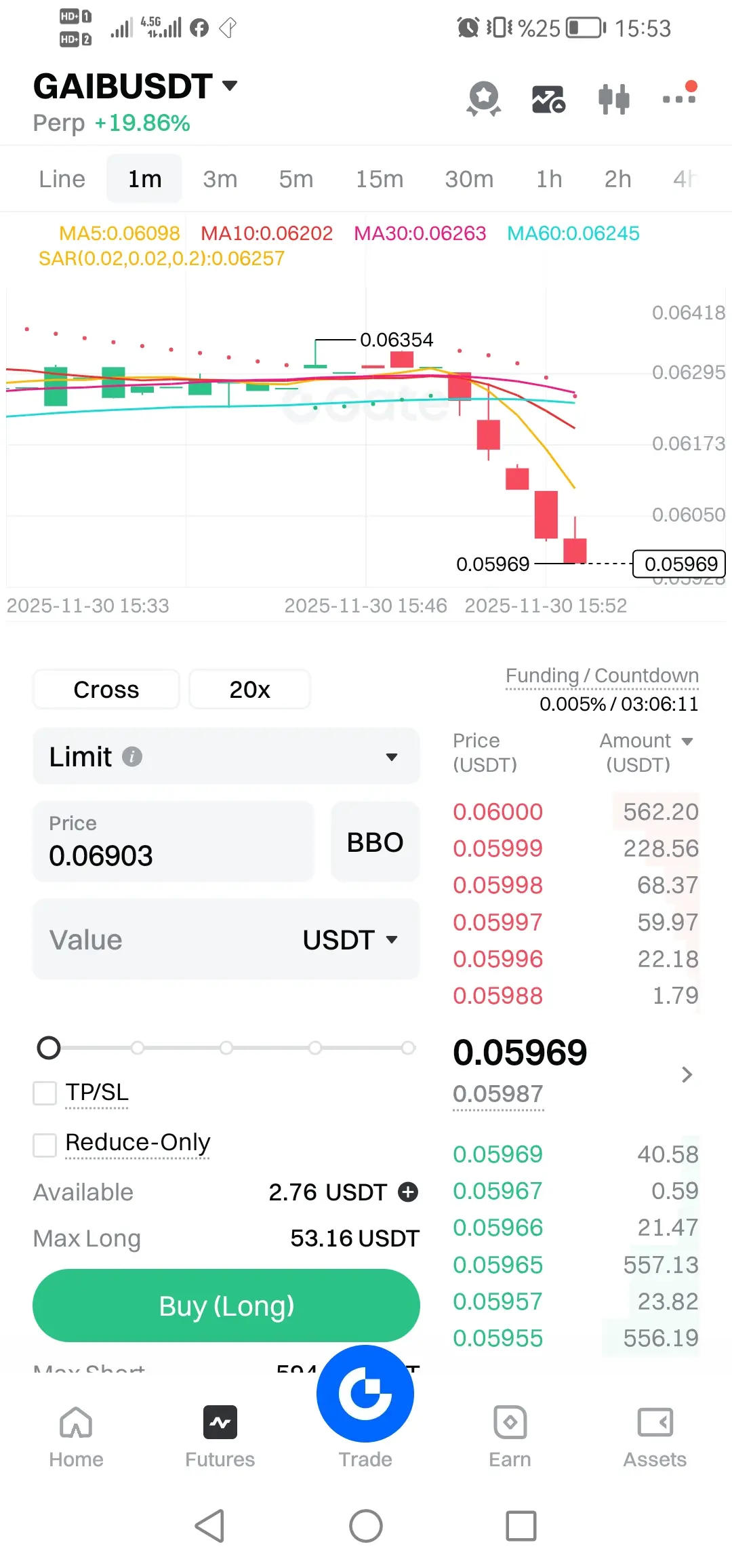
Task: Open the Assets tab
Action: [655, 1435]
